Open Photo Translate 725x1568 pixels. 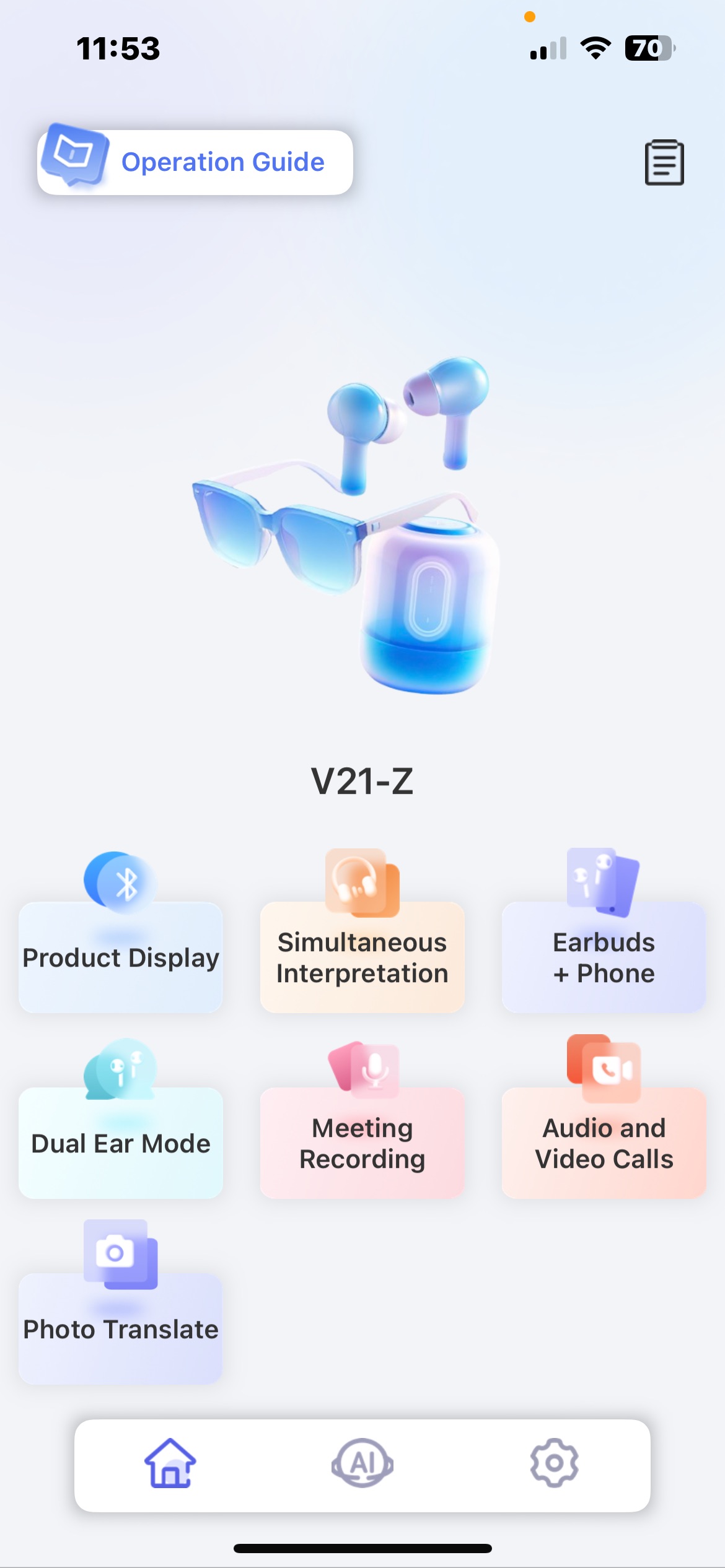tap(121, 1328)
